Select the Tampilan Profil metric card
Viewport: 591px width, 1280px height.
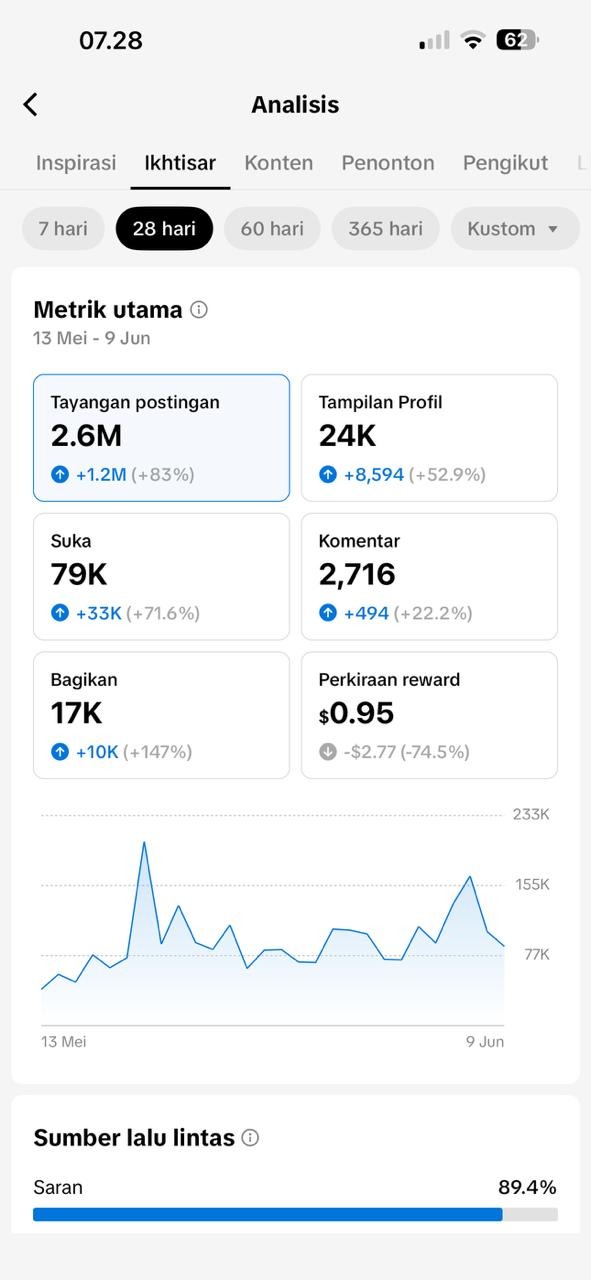[x=429, y=438]
